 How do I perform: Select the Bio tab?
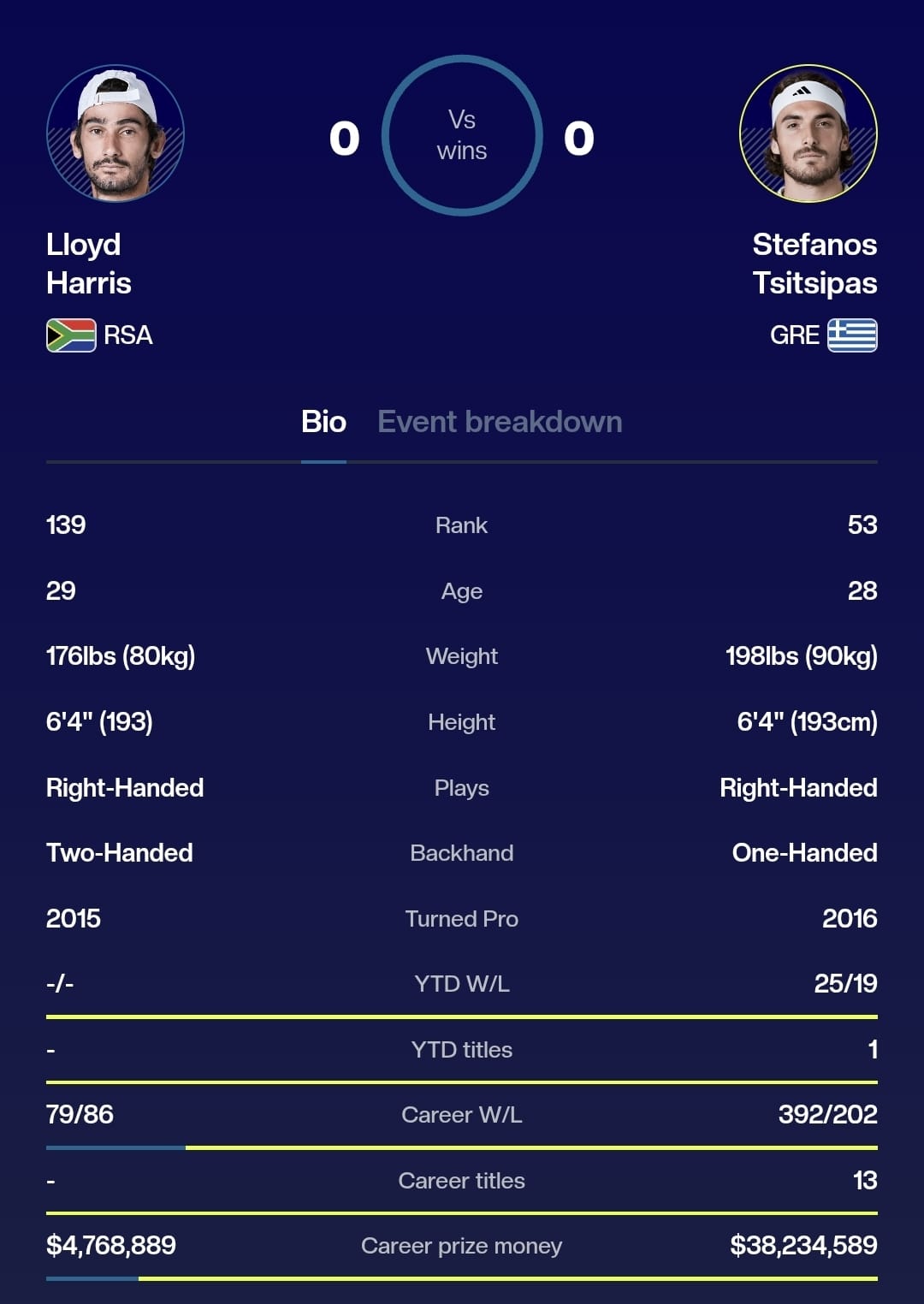323,422
